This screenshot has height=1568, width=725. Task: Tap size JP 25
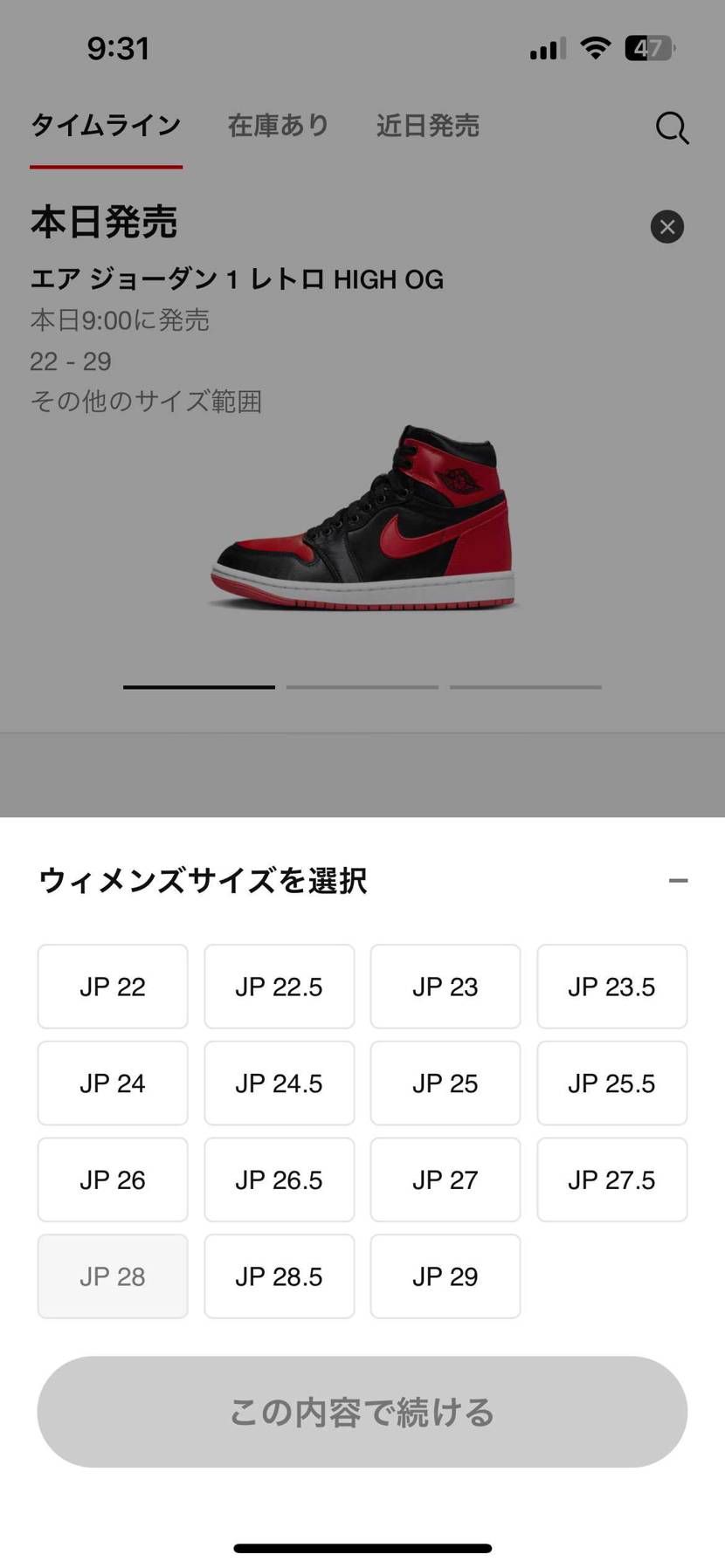(x=445, y=1083)
